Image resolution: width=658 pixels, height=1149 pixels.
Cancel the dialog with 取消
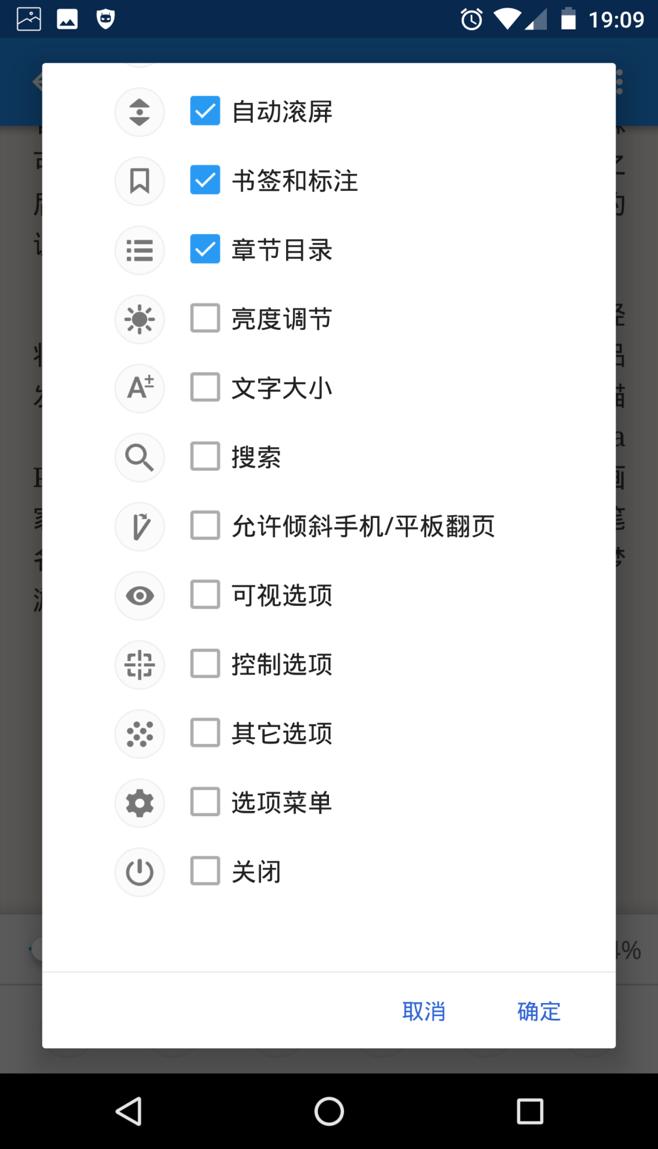click(x=423, y=1011)
